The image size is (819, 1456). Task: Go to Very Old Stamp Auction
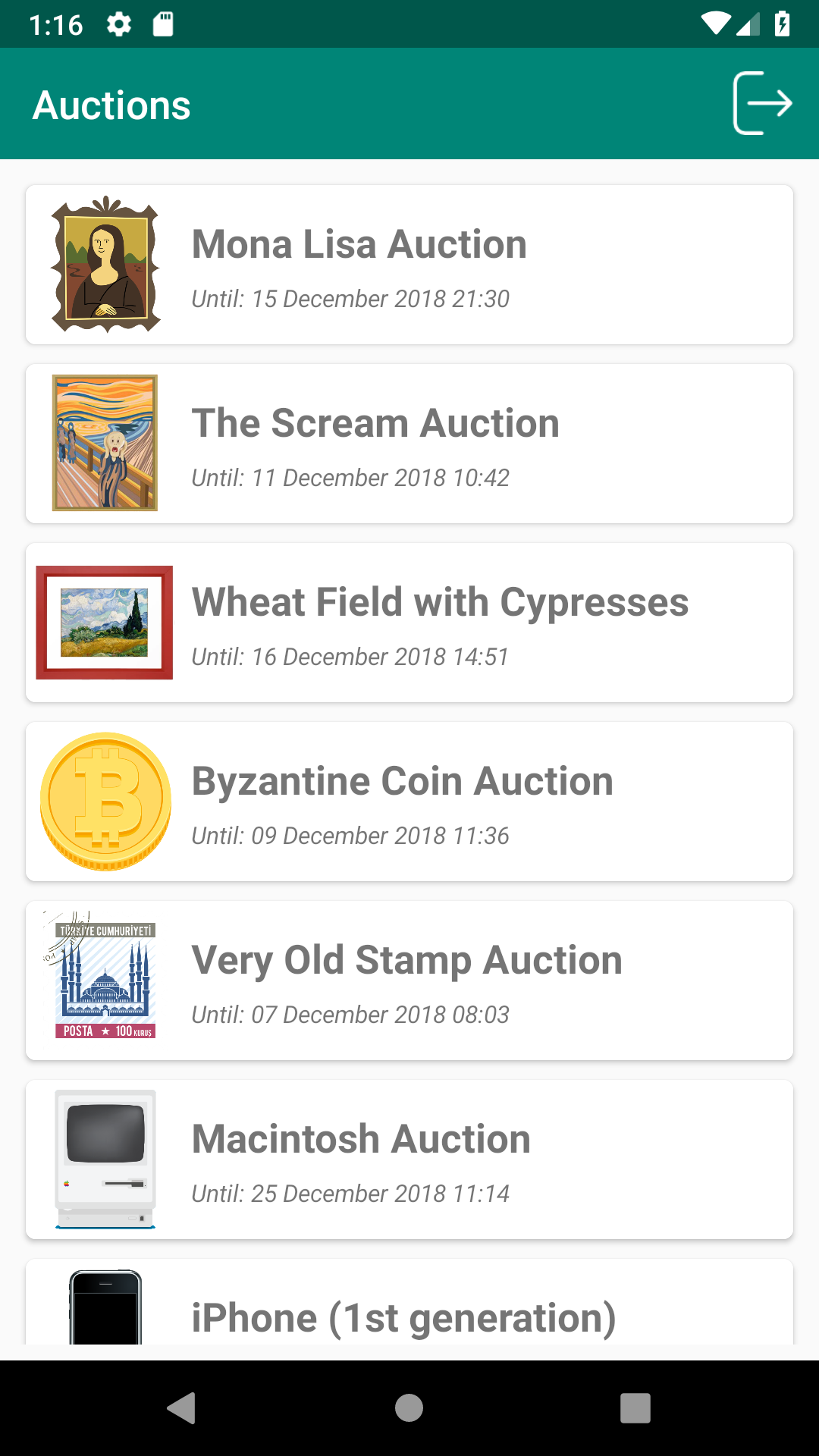pos(409,981)
